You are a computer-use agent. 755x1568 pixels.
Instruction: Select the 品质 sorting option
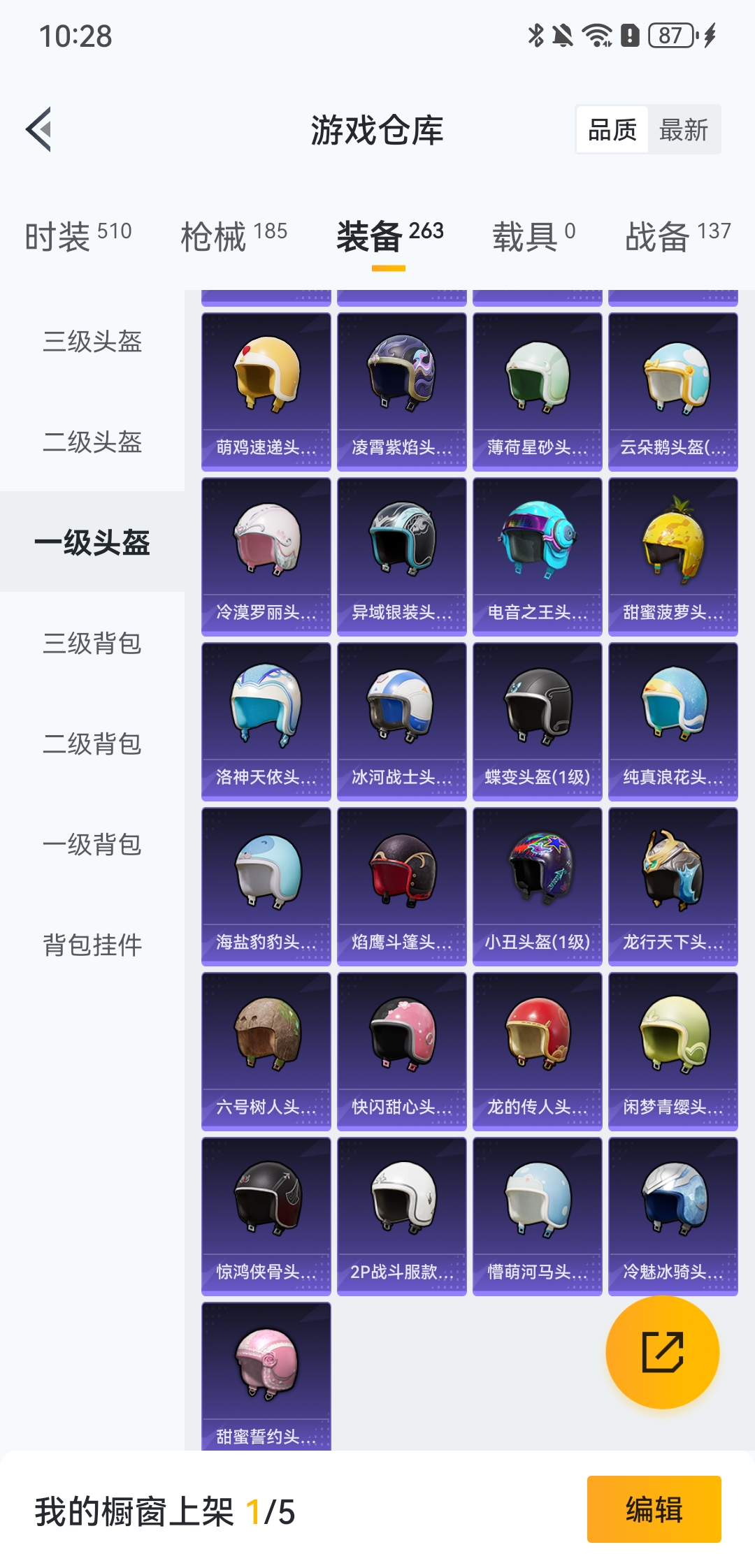pyautogui.click(x=612, y=130)
